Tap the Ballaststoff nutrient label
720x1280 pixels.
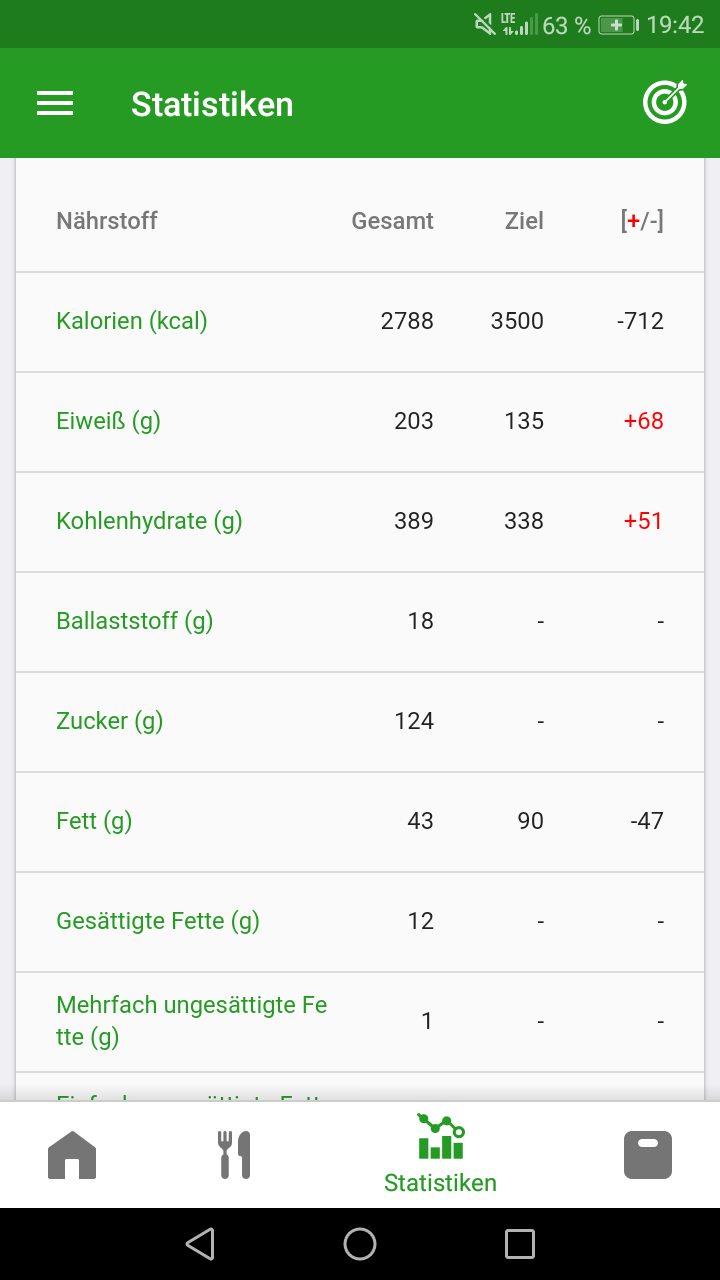134,621
